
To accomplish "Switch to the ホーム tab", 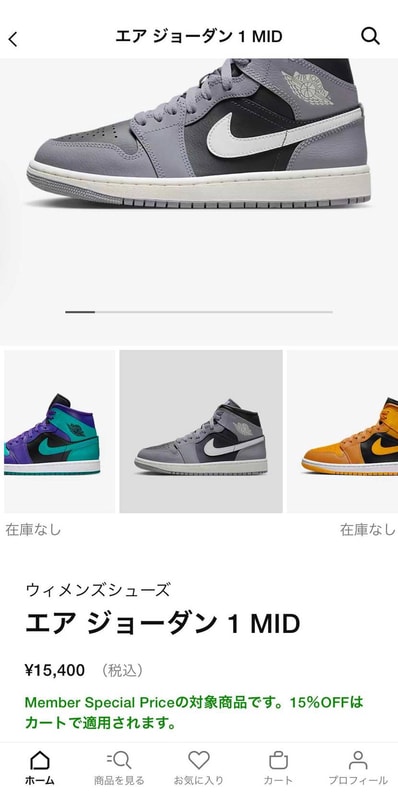I will [40, 768].
